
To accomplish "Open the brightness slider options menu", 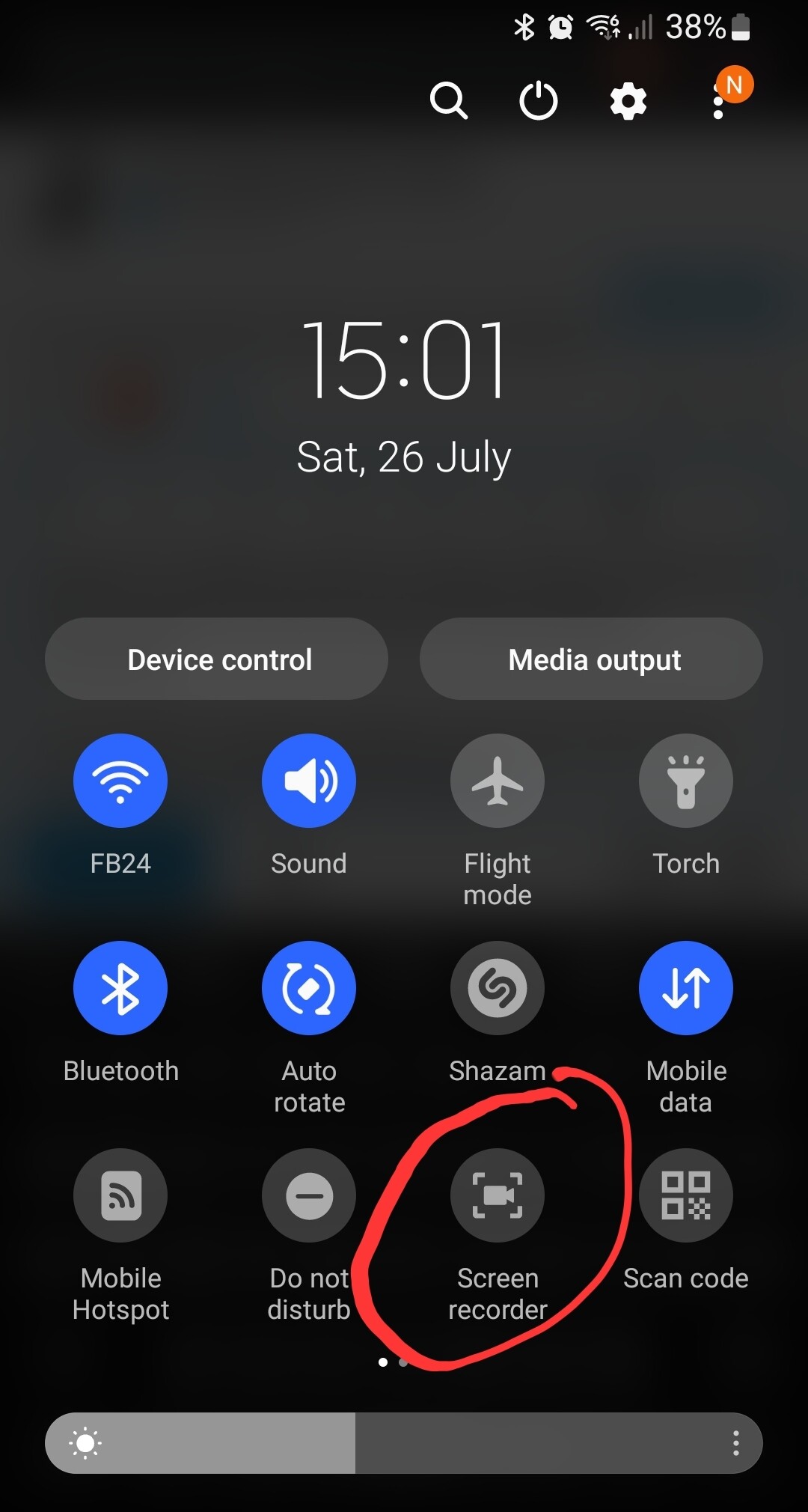I will click(736, 1443).
